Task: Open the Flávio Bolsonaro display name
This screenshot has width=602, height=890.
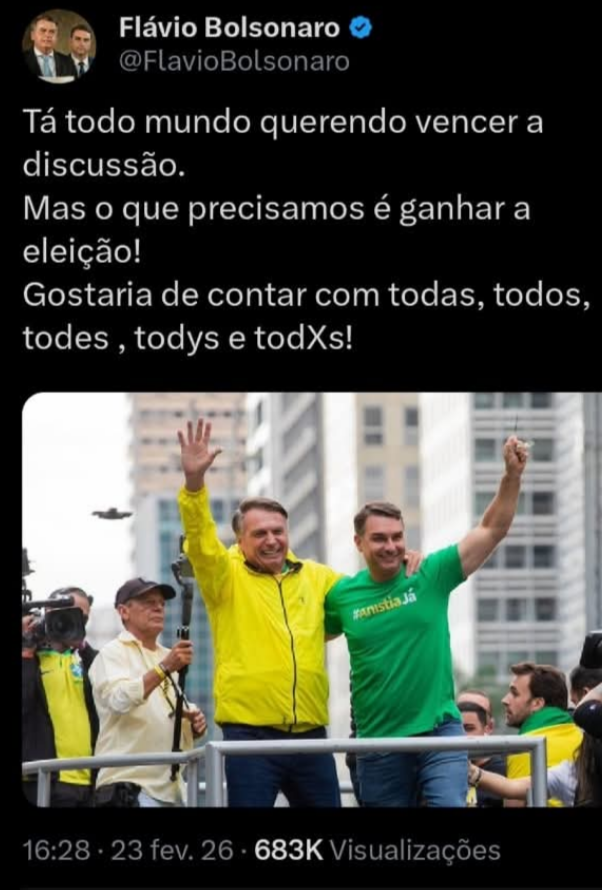Action: 229,27
